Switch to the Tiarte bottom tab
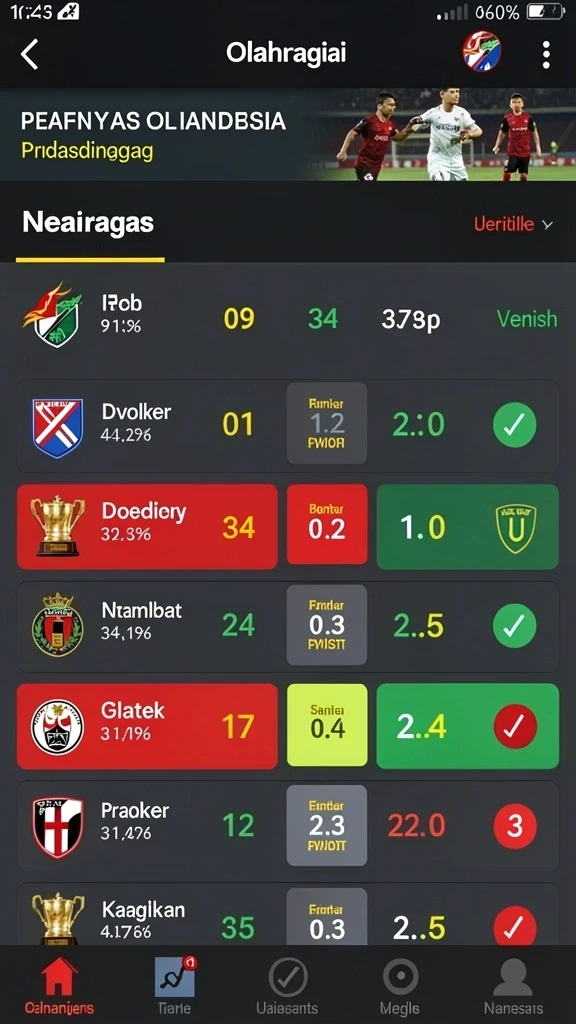This screenshot has width=576, height=1024. (x=174, y=985)
